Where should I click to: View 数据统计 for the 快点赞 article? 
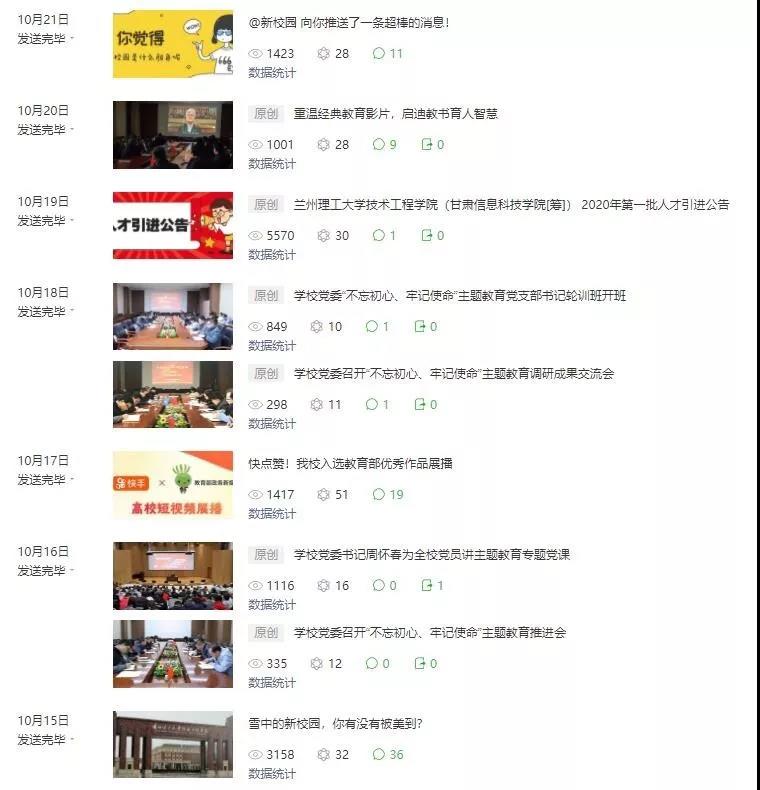(x=272, y=514)
